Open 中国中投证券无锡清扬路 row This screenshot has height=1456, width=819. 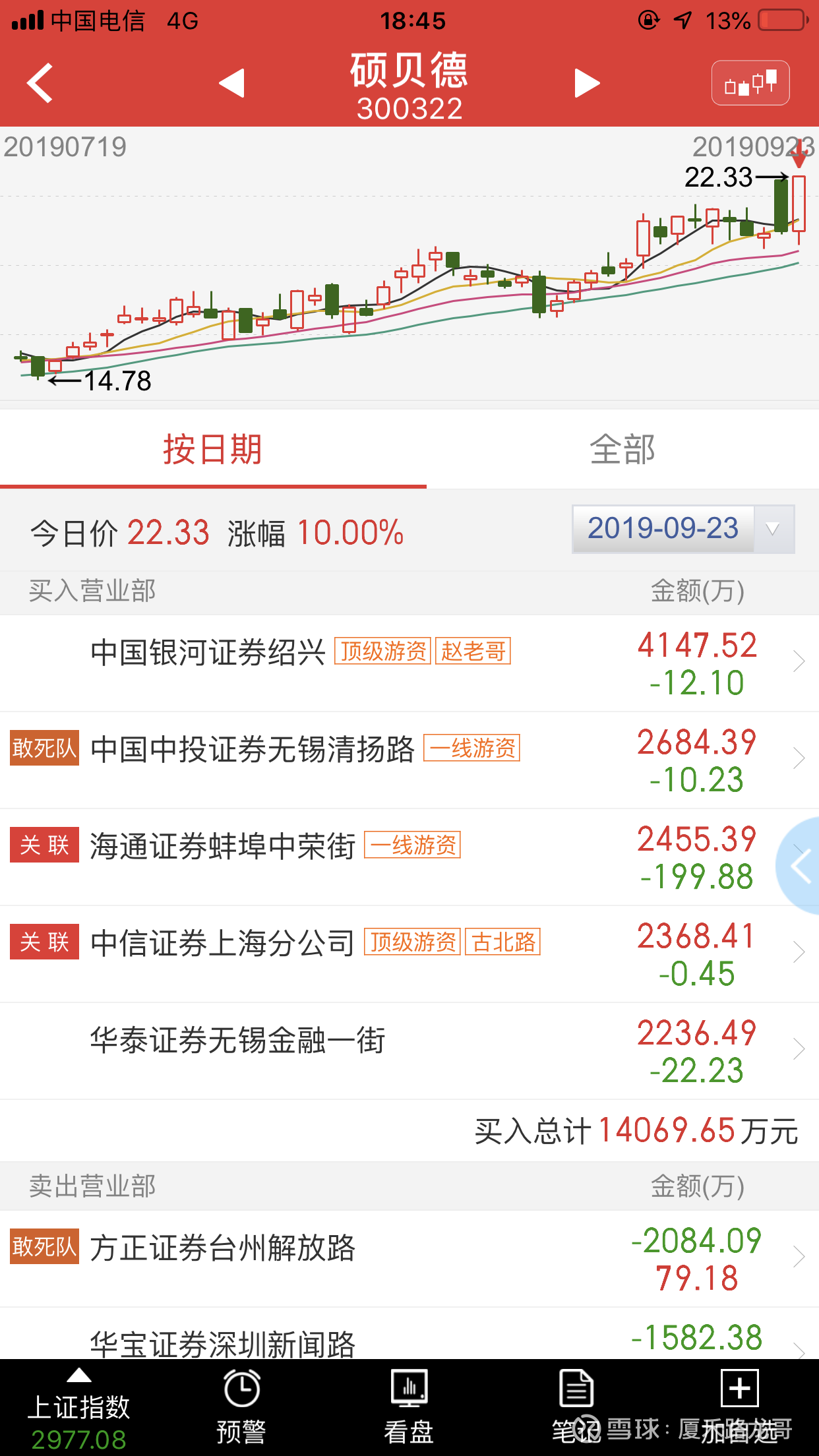409,760
